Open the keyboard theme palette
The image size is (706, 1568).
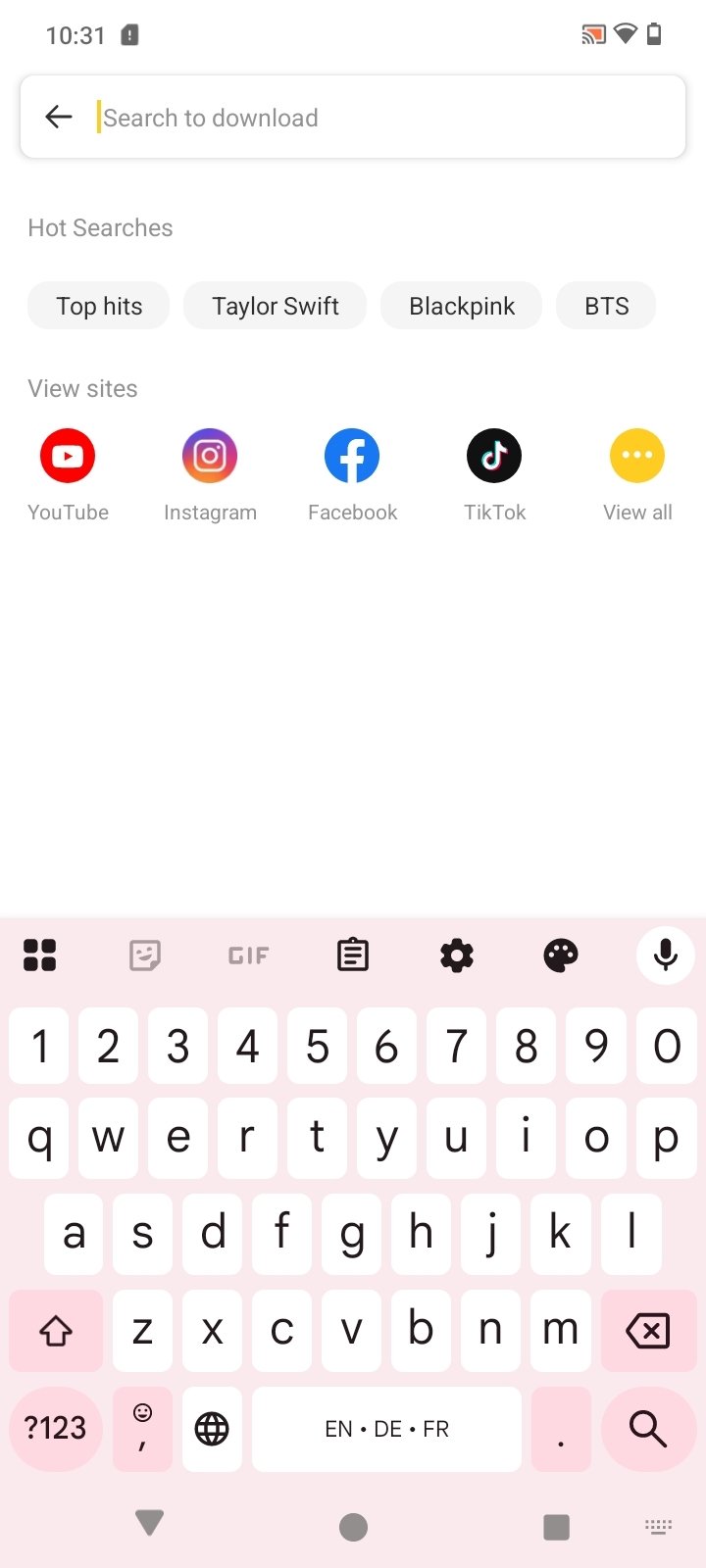[561, 955]
